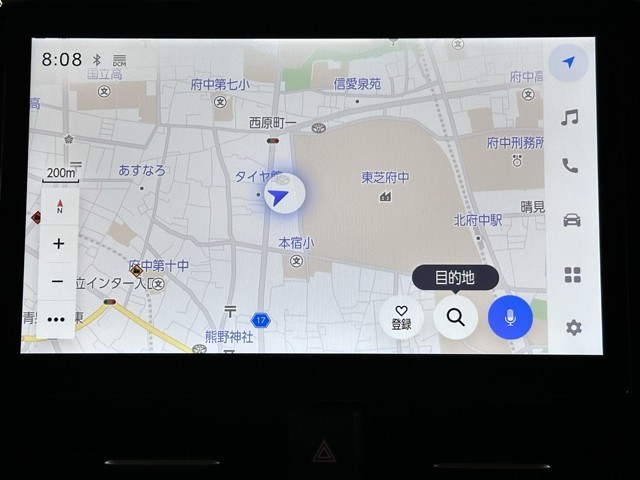Open the settings gear
This screenshot has height=480, width=640.
[x=573, y=327]
